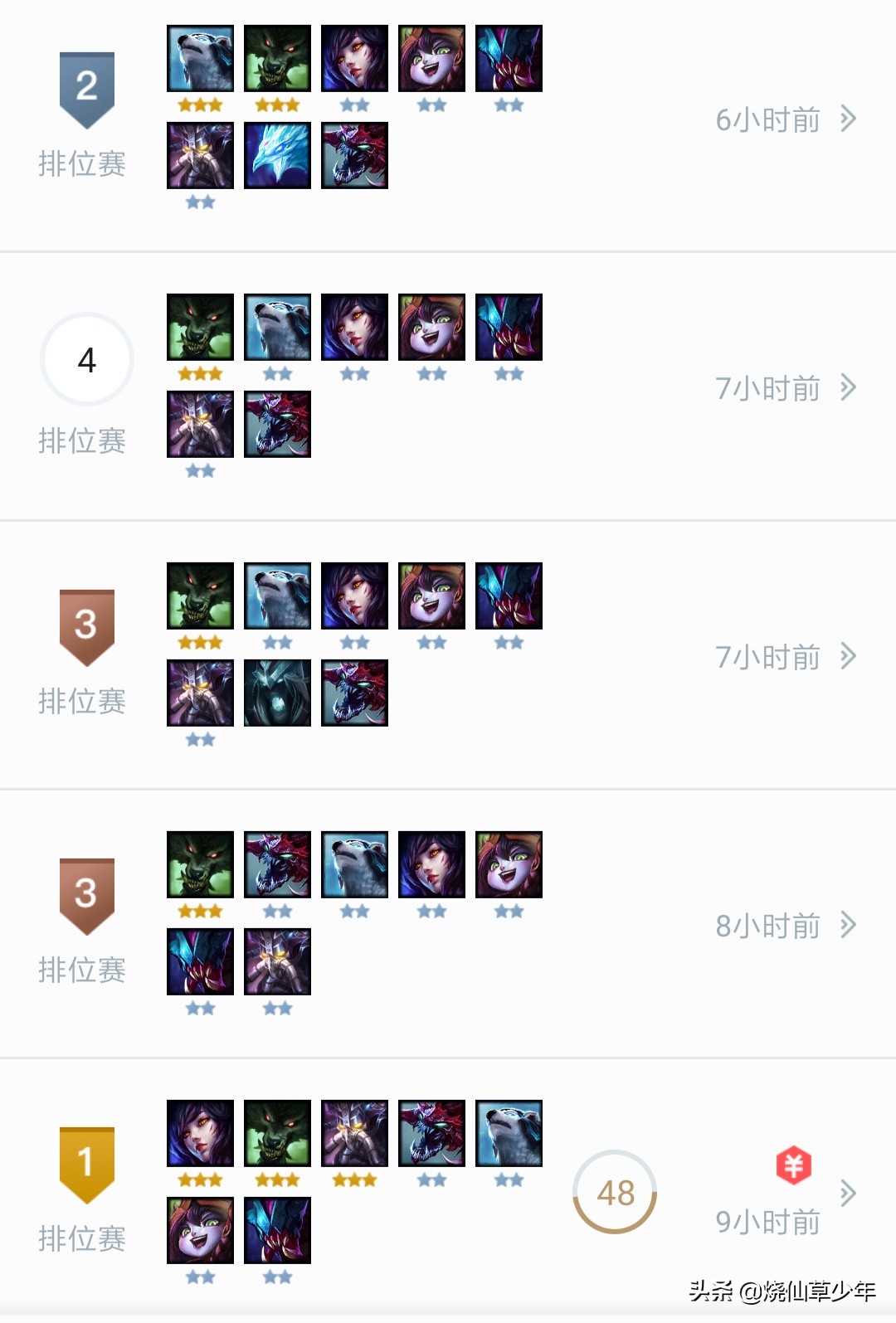The height and width of the screenshot is (1323, 896).
Task: Expand the match played 9小时前
Action: 848,1194
